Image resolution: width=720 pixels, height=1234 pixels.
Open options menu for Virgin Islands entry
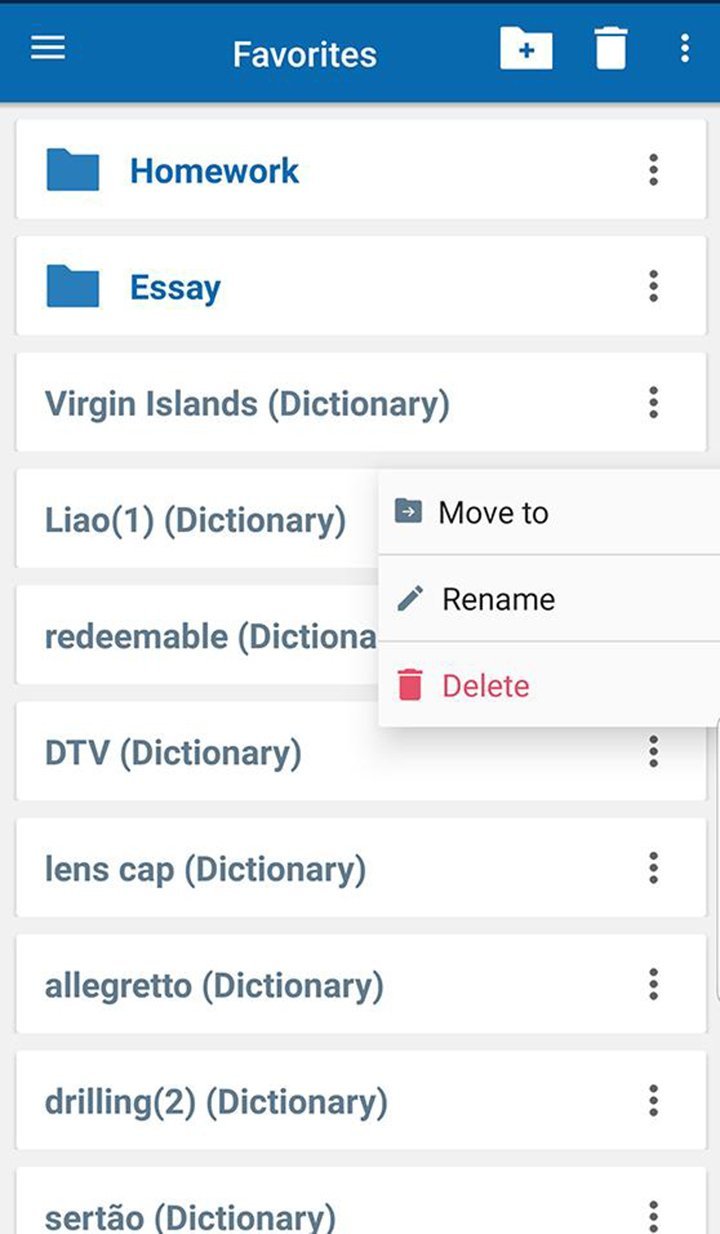pos(653,403)
